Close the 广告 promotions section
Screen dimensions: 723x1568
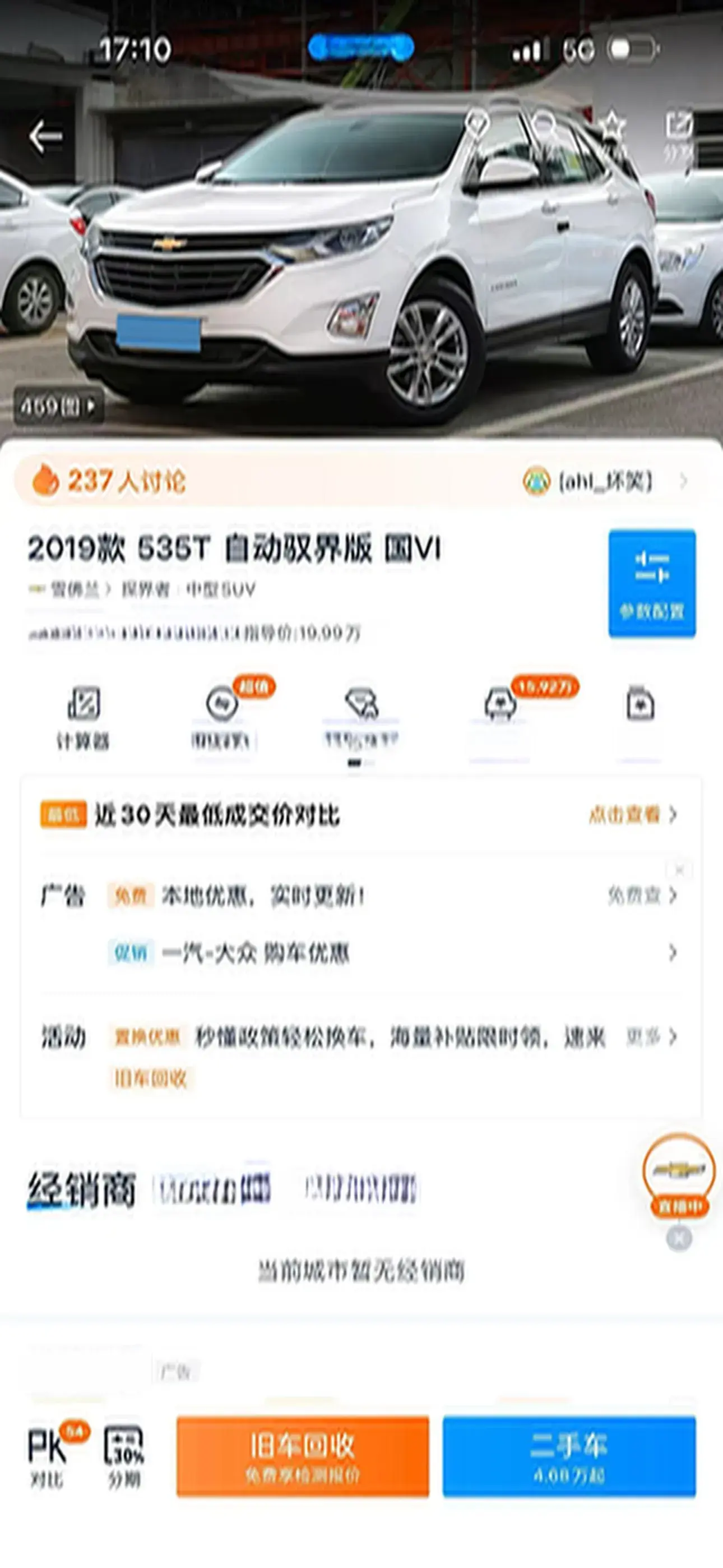(x=680, y=870)
